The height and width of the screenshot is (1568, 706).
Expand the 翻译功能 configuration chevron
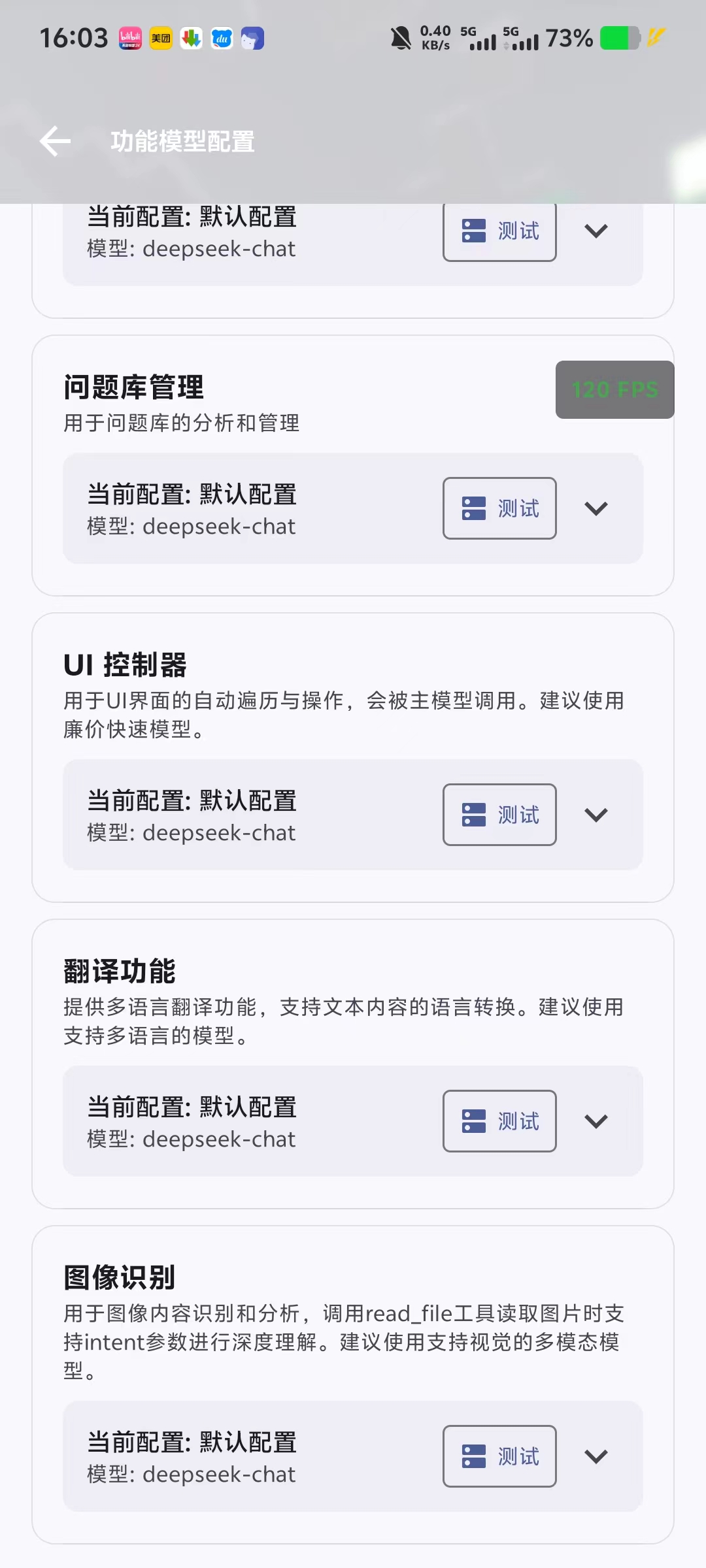point(596,1121)
